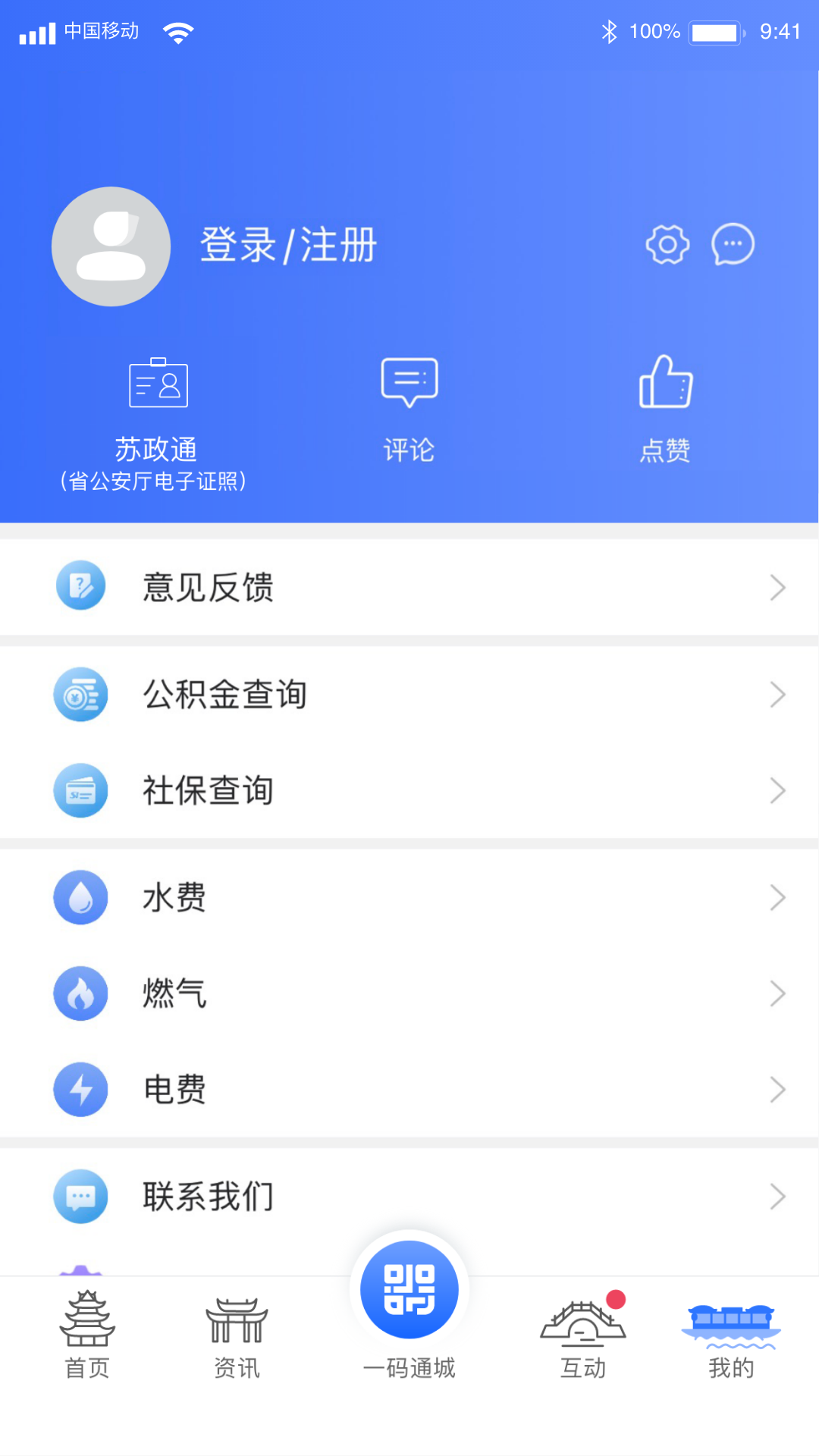Tap 登录/注册 to sign in
819x1456 pixels.
click(289, 244)
